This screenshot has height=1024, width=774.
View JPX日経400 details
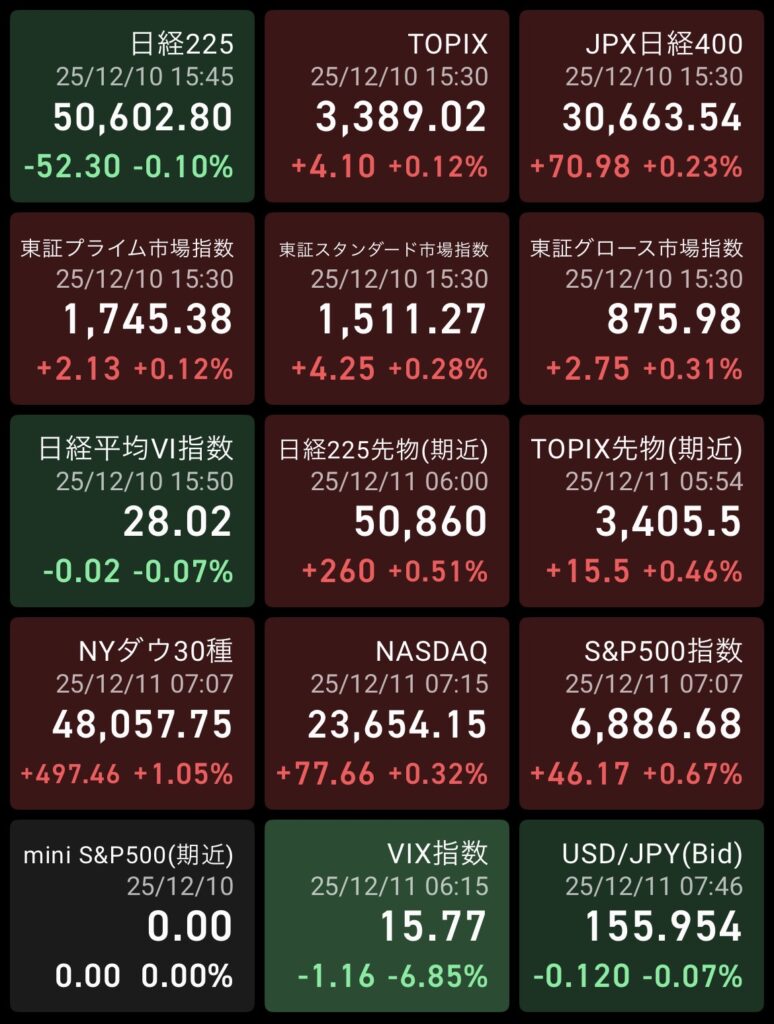641,106
